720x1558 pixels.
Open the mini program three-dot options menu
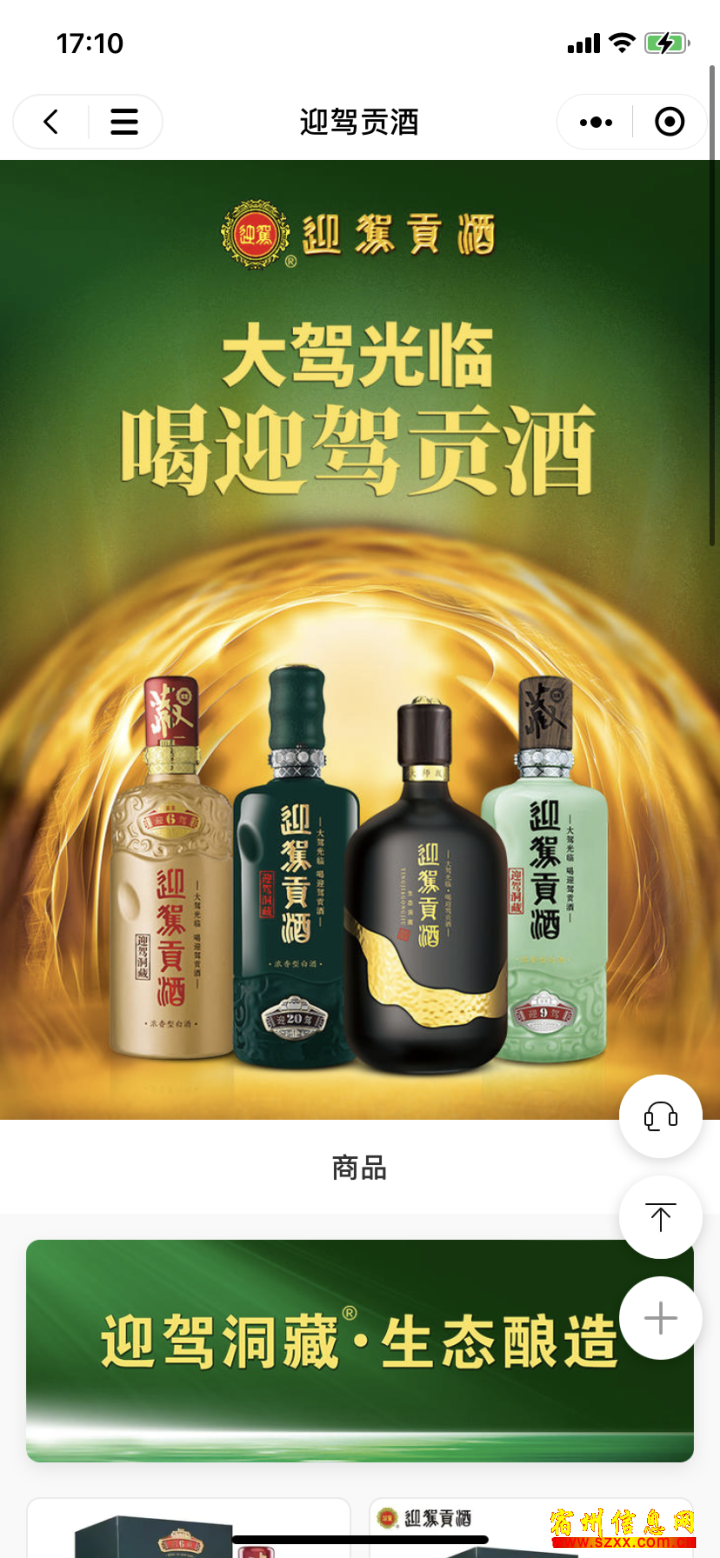click(x=596, y=122)
